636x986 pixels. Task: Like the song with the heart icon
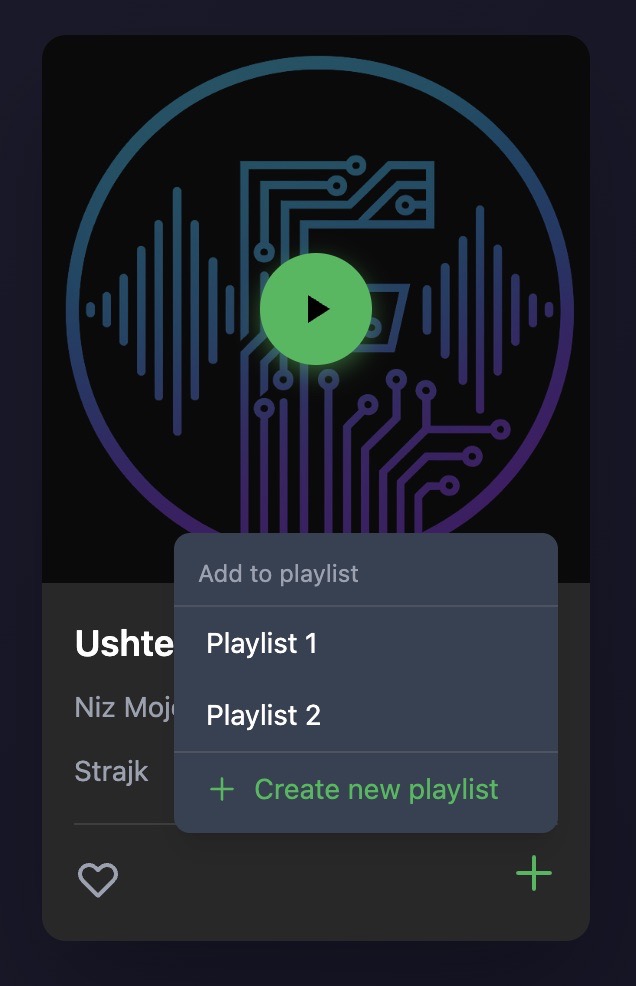[98, 880]
